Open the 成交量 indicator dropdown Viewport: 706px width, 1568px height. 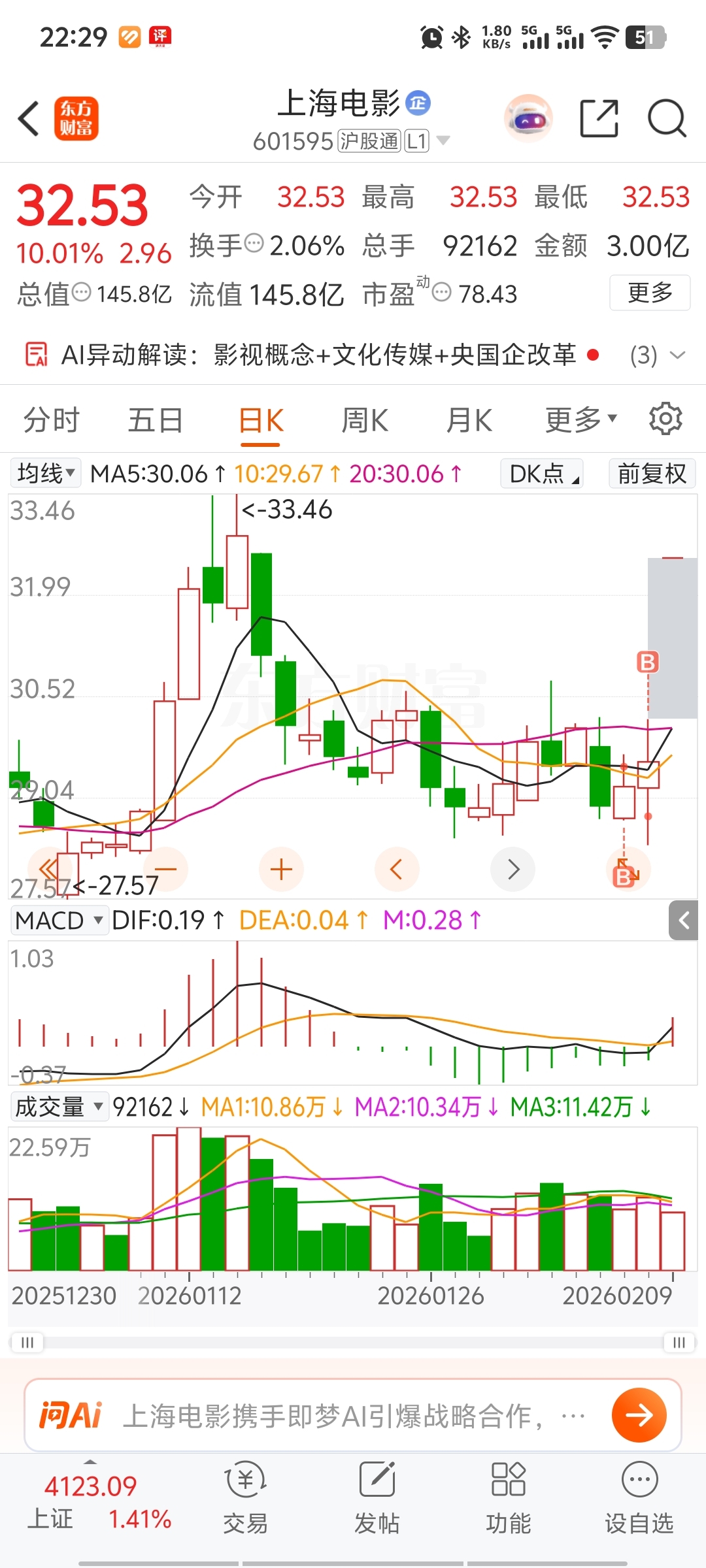pos(59,1107)
